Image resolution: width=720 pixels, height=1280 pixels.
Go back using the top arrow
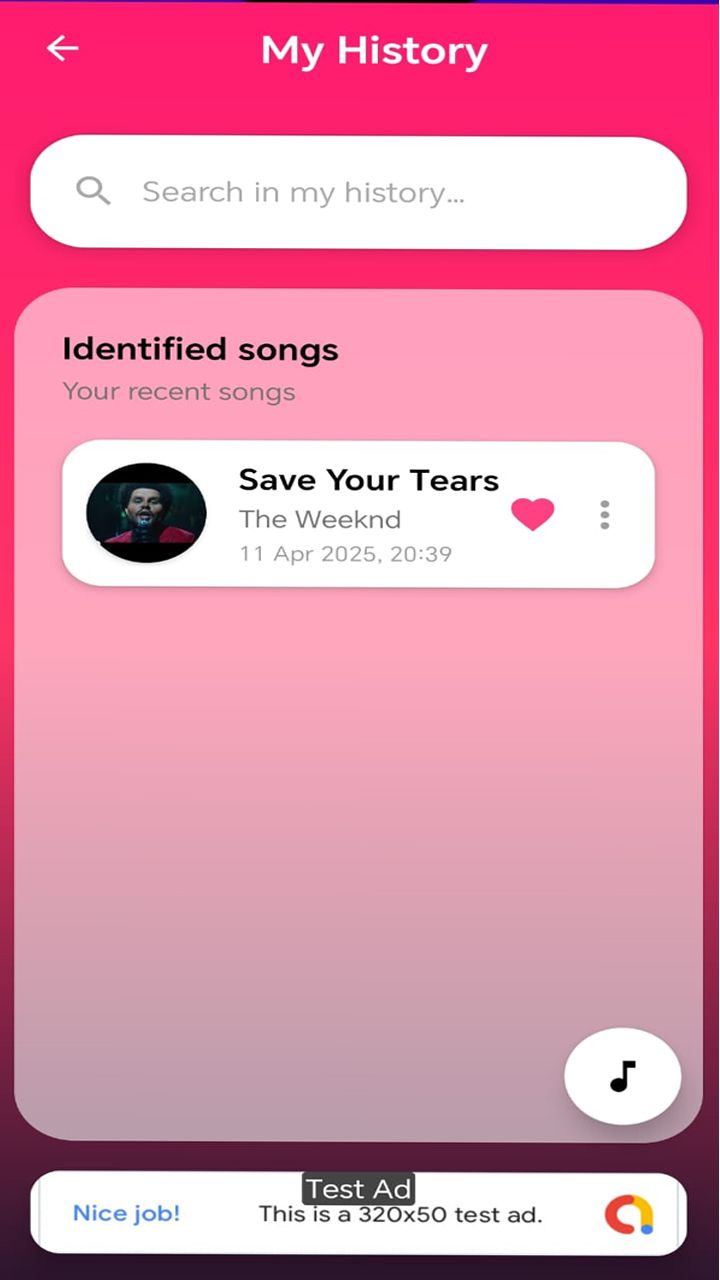click(63, 48)
